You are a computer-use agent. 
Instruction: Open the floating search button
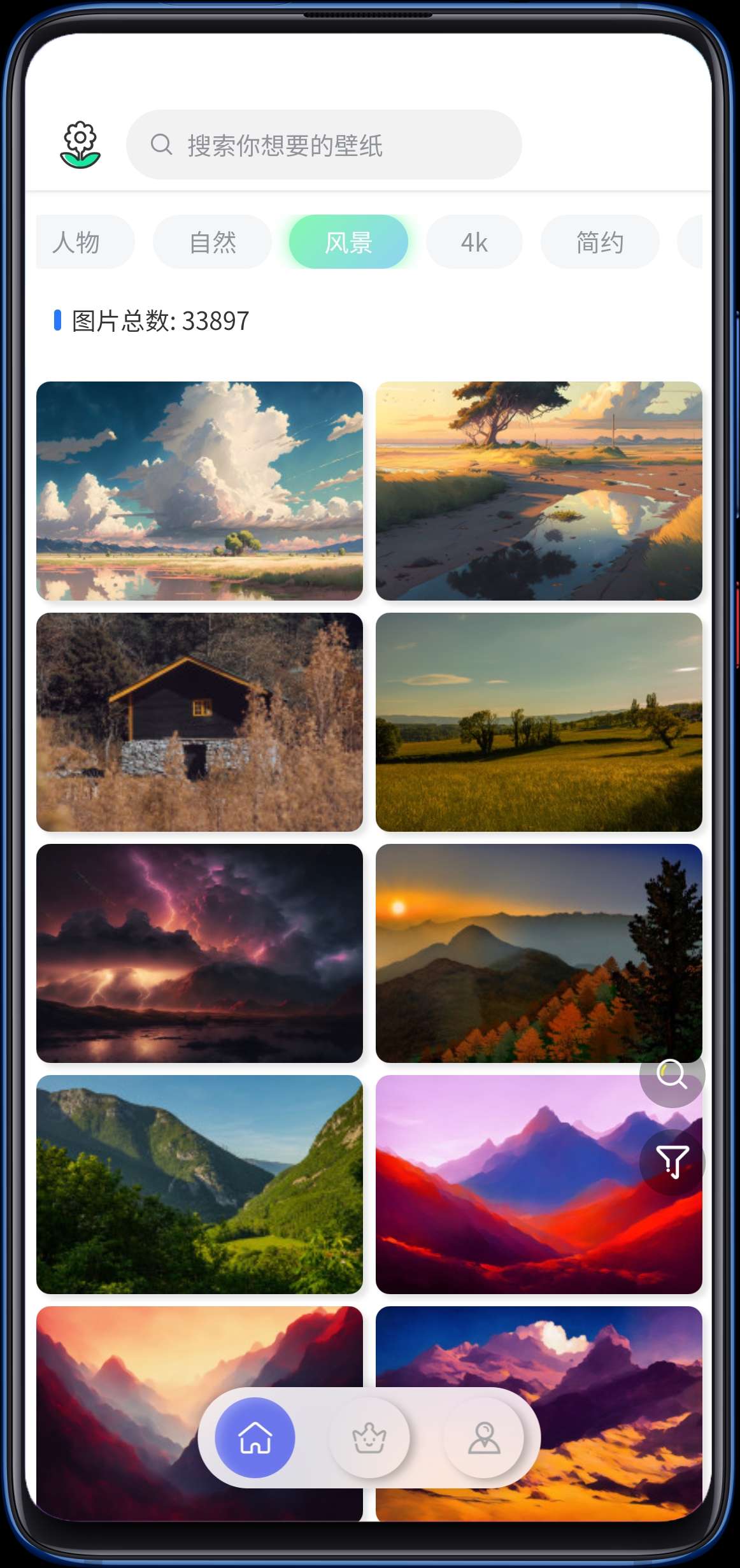point(672,1075)
